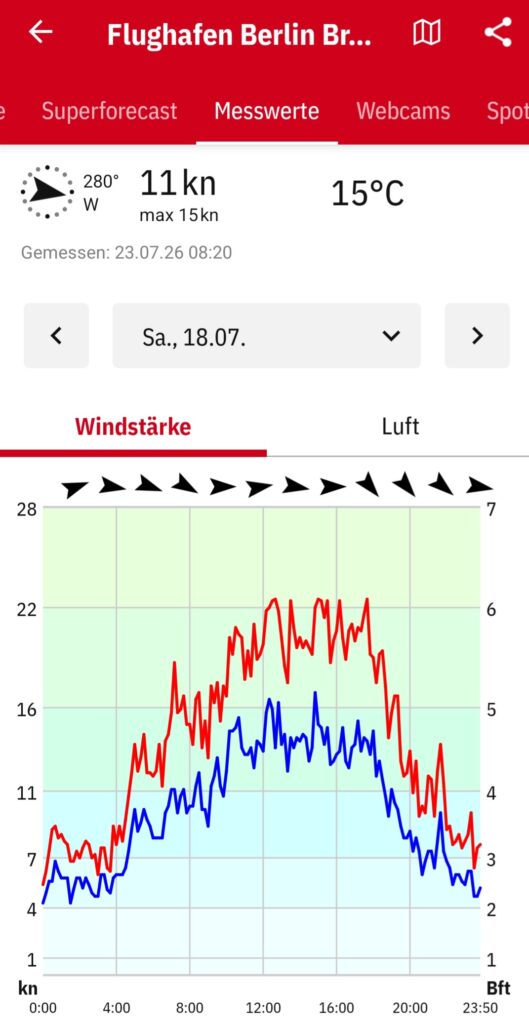Switch to the Superforecast tab

click(109, 110)
